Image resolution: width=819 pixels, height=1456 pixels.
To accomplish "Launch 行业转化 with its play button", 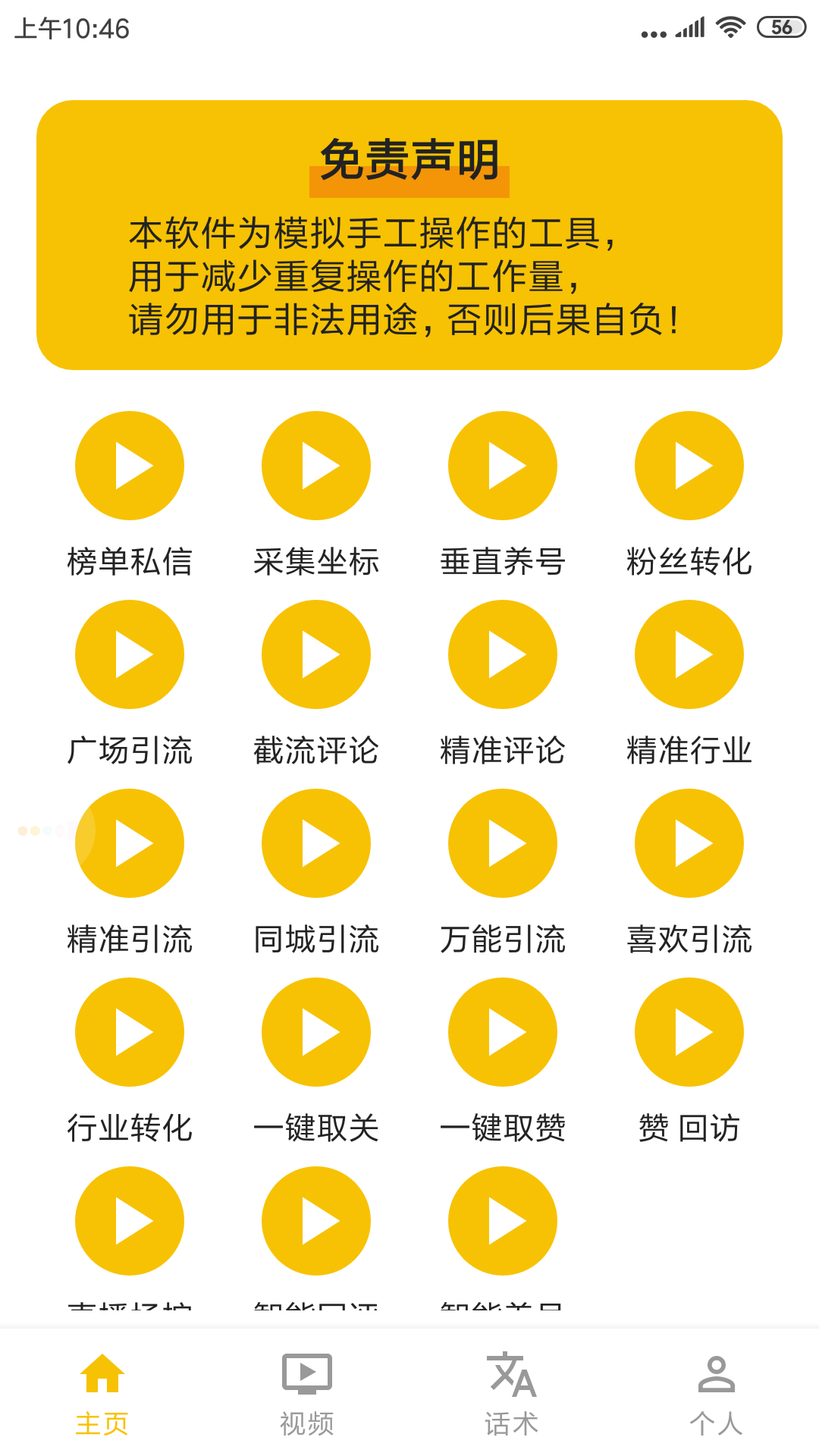I will [129, 1031].
